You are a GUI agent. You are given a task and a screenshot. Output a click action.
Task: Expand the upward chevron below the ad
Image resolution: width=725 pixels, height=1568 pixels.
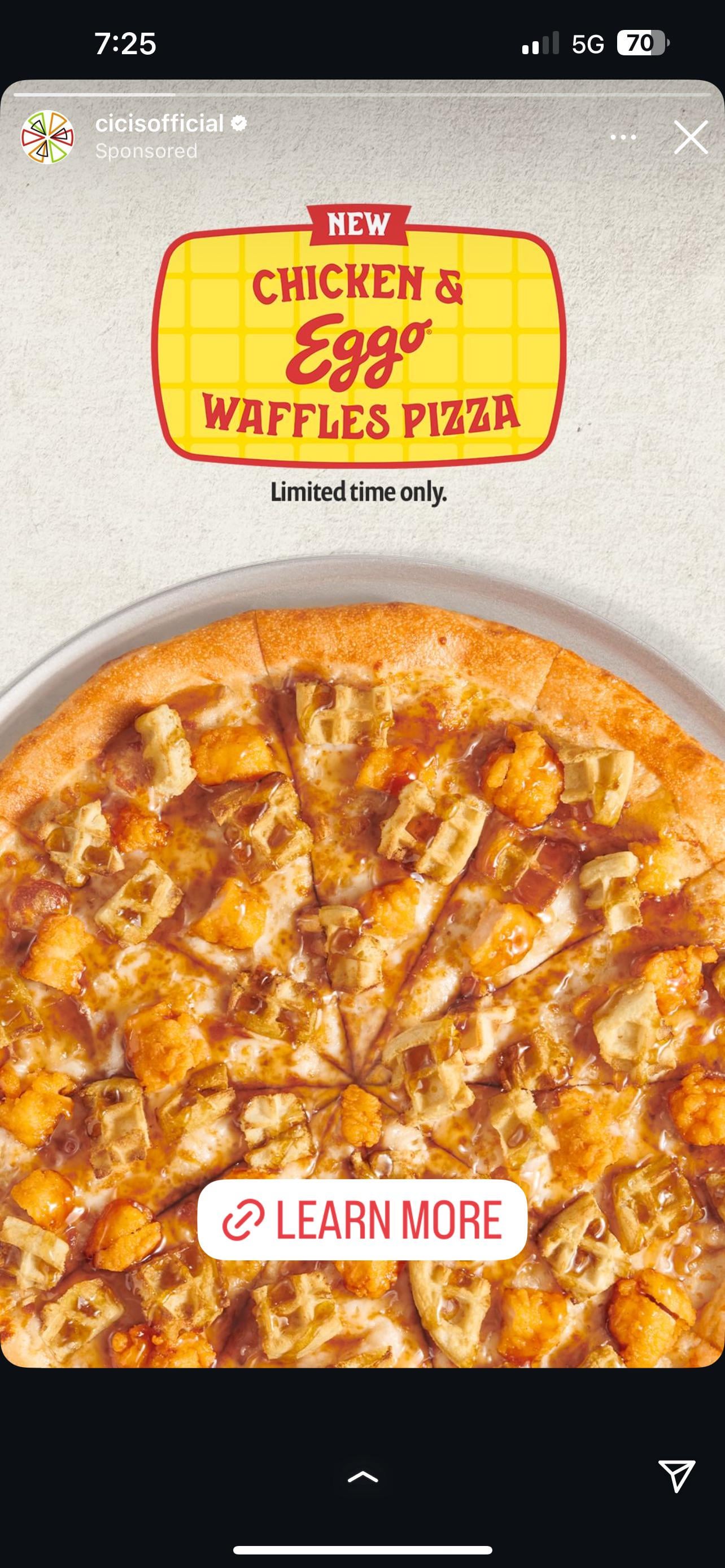(363, 1476)
